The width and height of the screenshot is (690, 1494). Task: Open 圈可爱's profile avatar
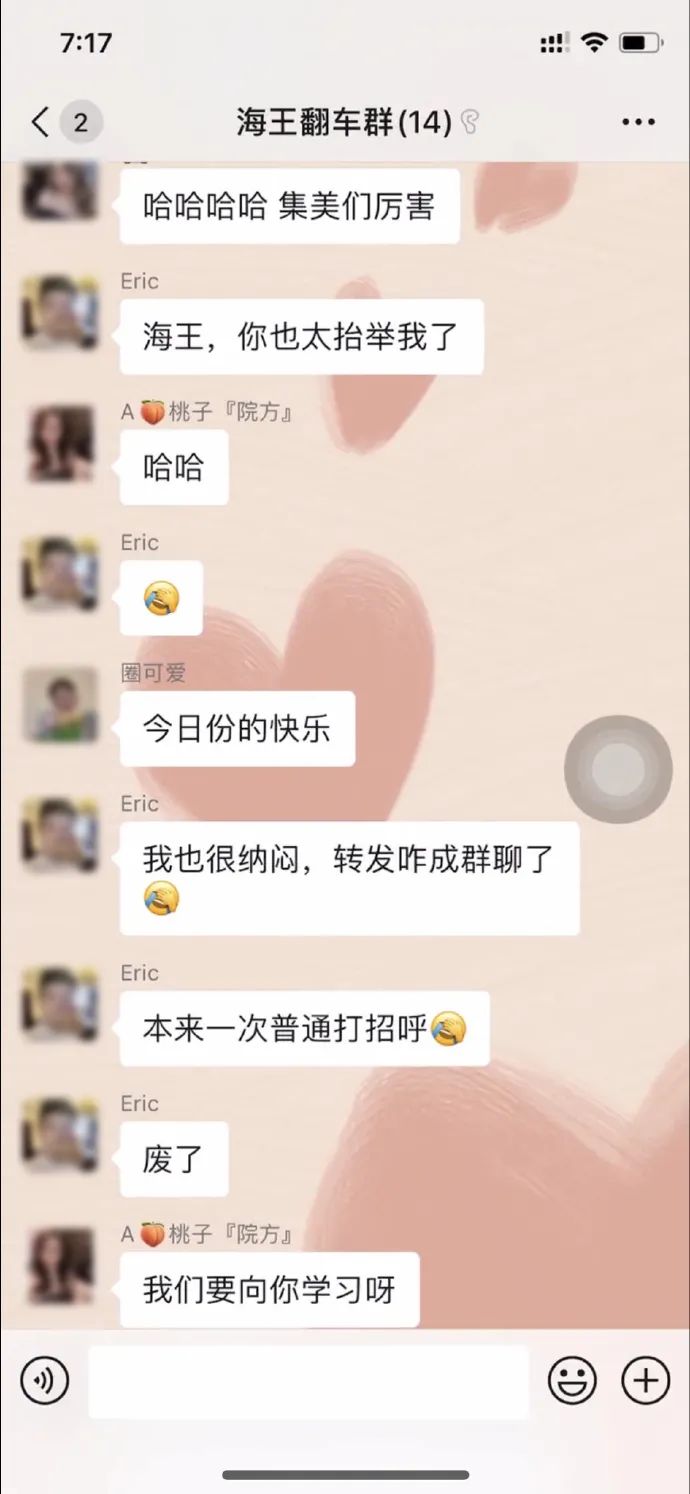pos(61,705)
